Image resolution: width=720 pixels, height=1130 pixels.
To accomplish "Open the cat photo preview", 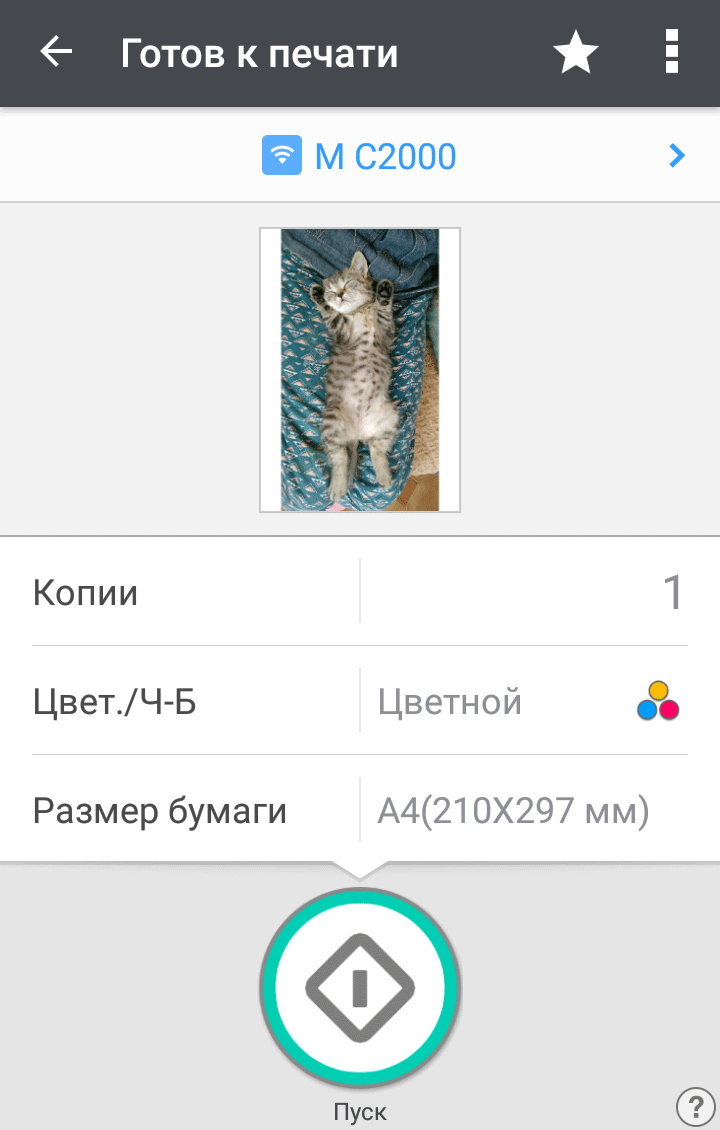I will (x=360, y=370).
